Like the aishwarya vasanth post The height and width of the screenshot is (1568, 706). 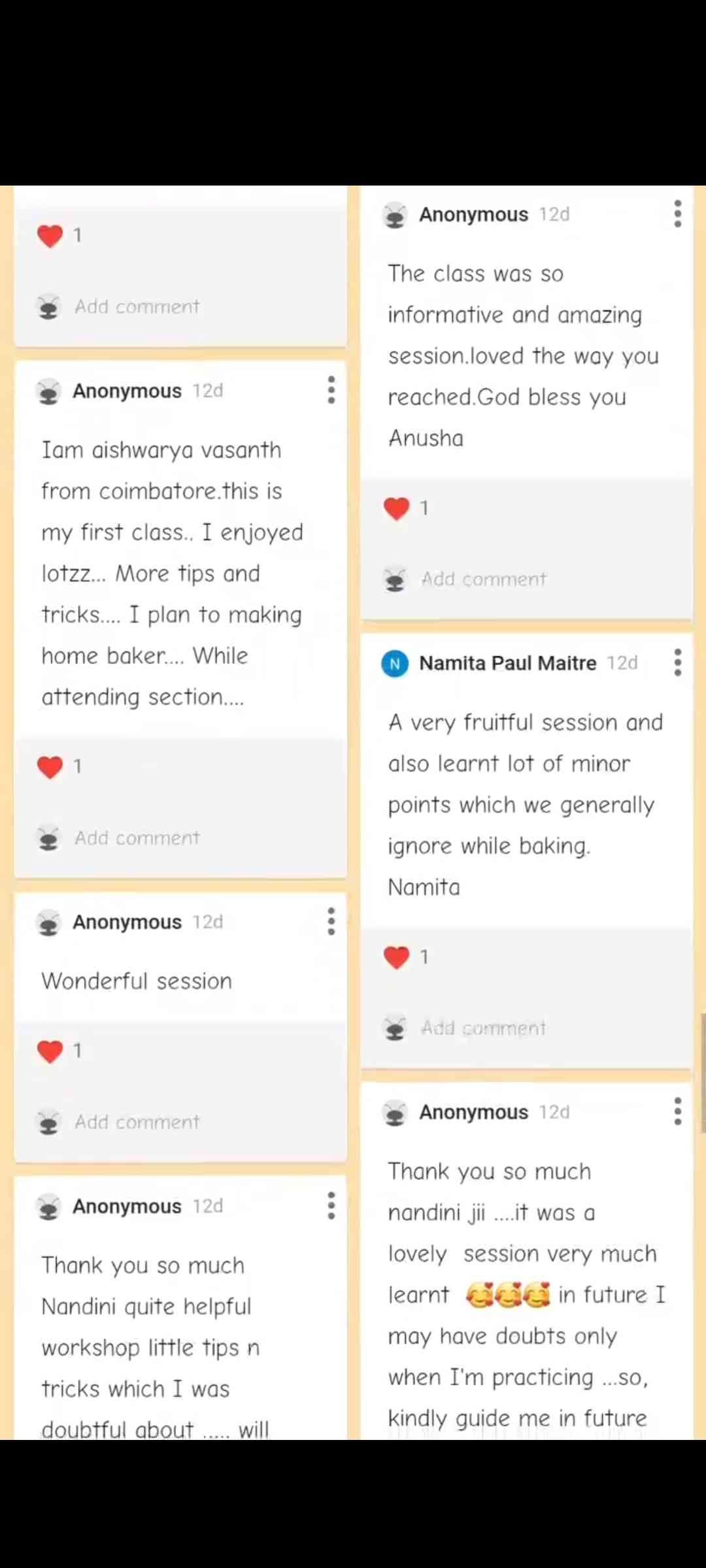pos(50,766)
